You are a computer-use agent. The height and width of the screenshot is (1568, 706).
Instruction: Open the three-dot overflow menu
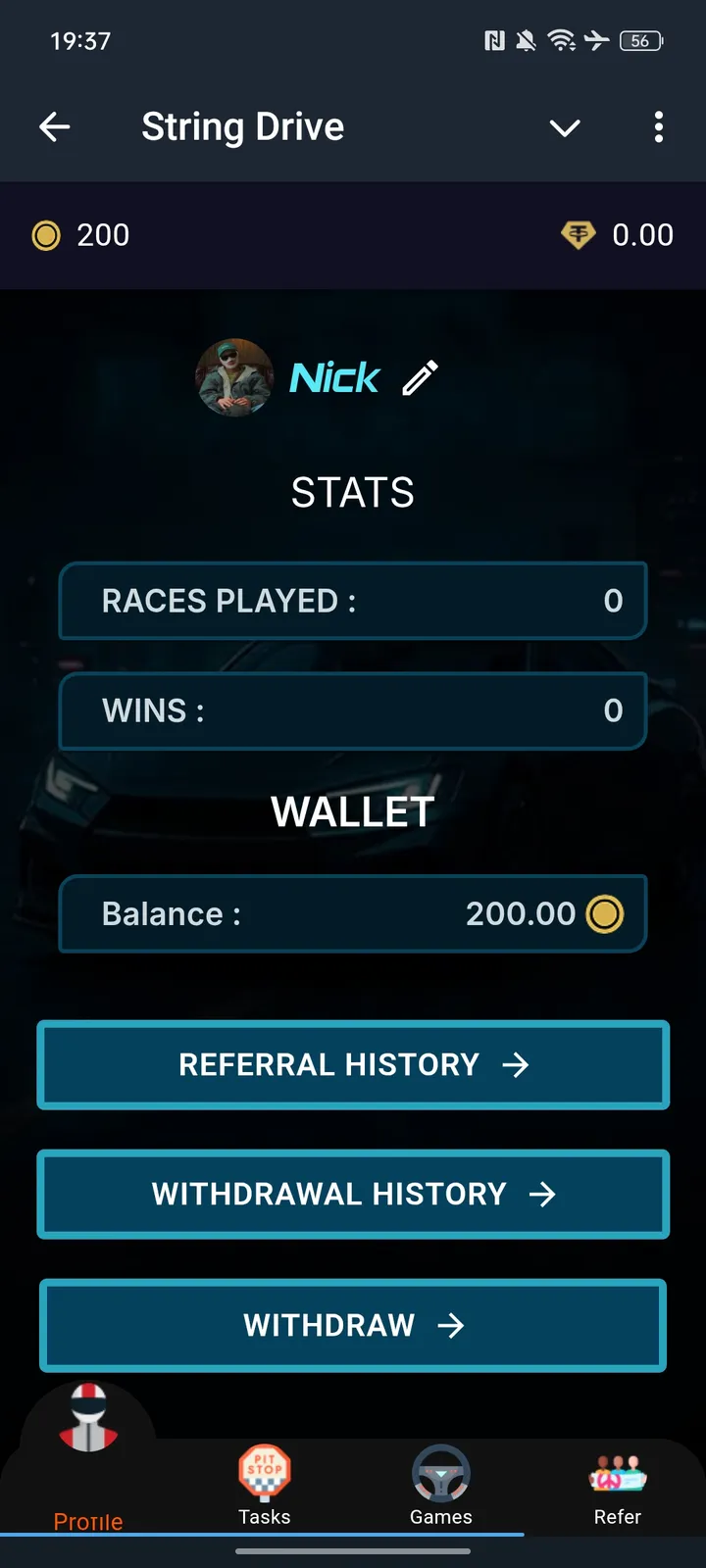pyautogui.click(x=658, y=126)
